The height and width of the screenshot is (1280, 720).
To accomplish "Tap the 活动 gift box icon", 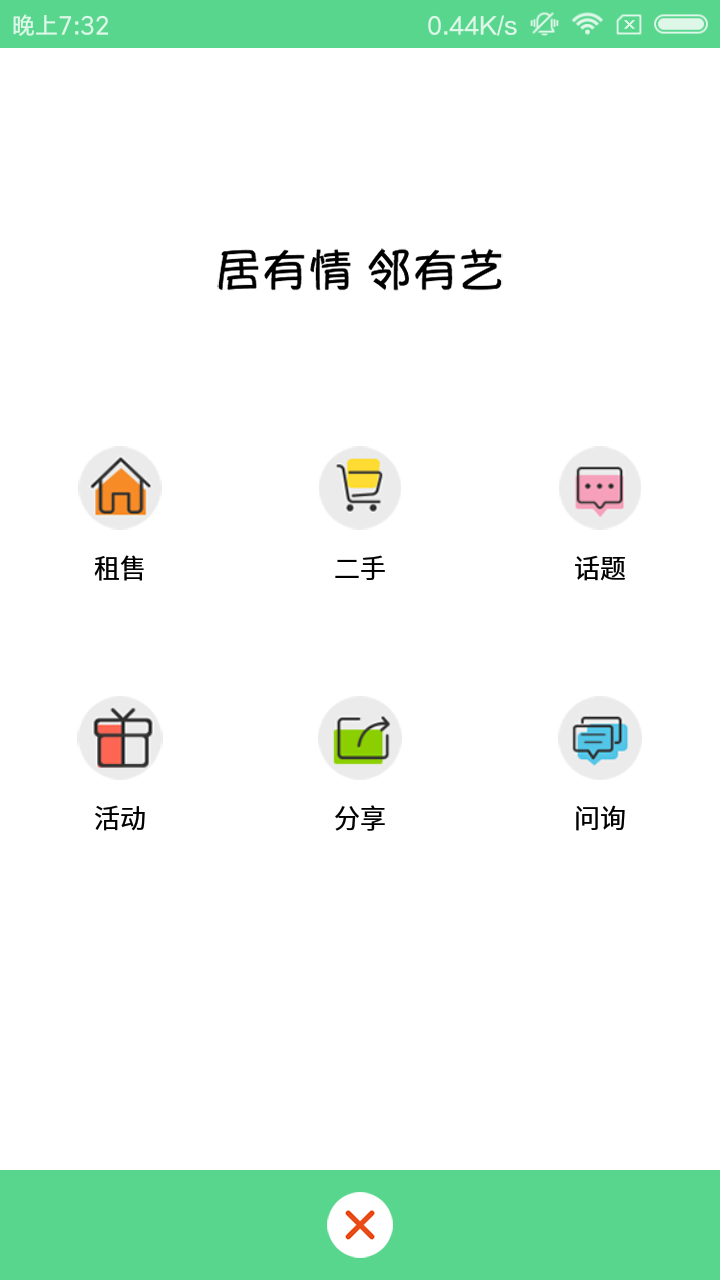I will pos(120,737).
